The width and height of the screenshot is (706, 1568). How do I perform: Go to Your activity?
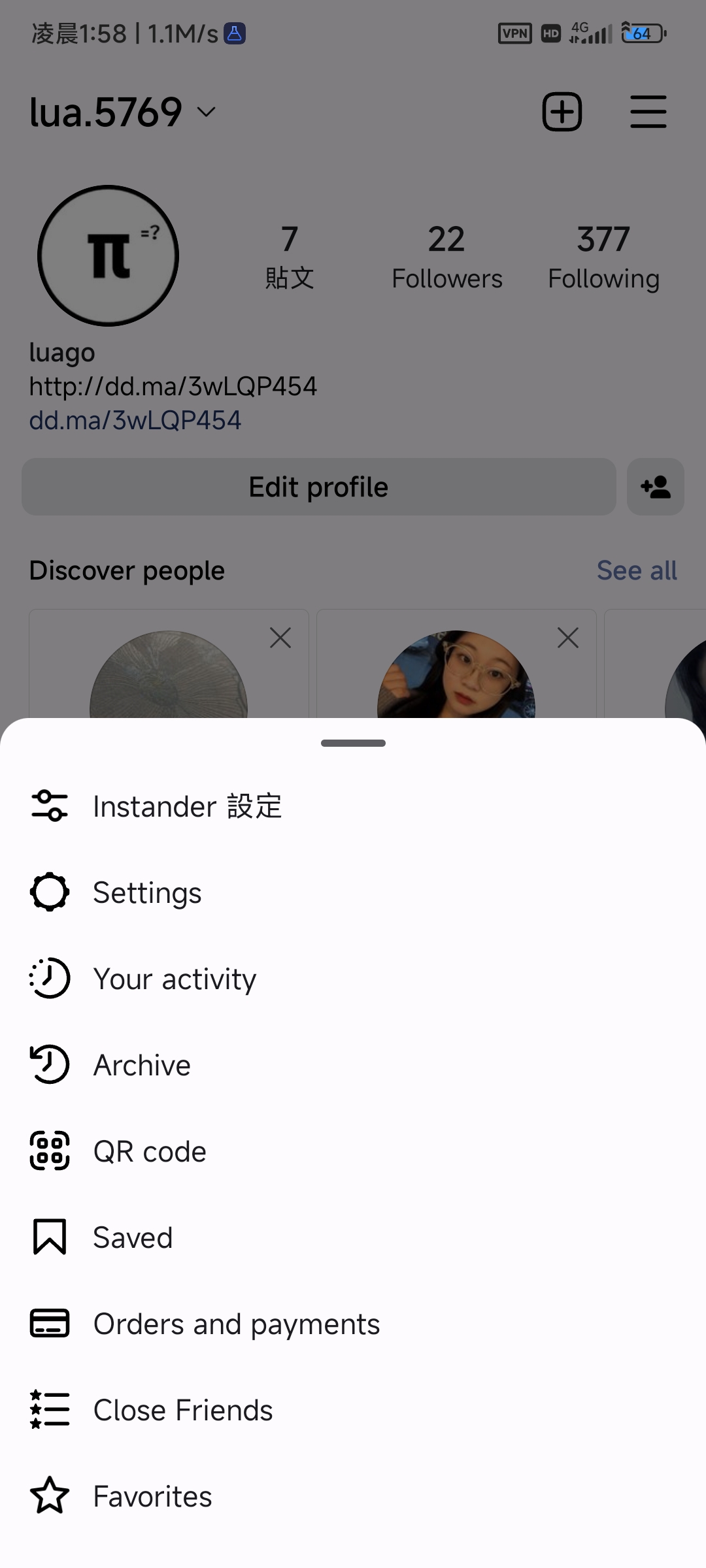click(175, 979)
